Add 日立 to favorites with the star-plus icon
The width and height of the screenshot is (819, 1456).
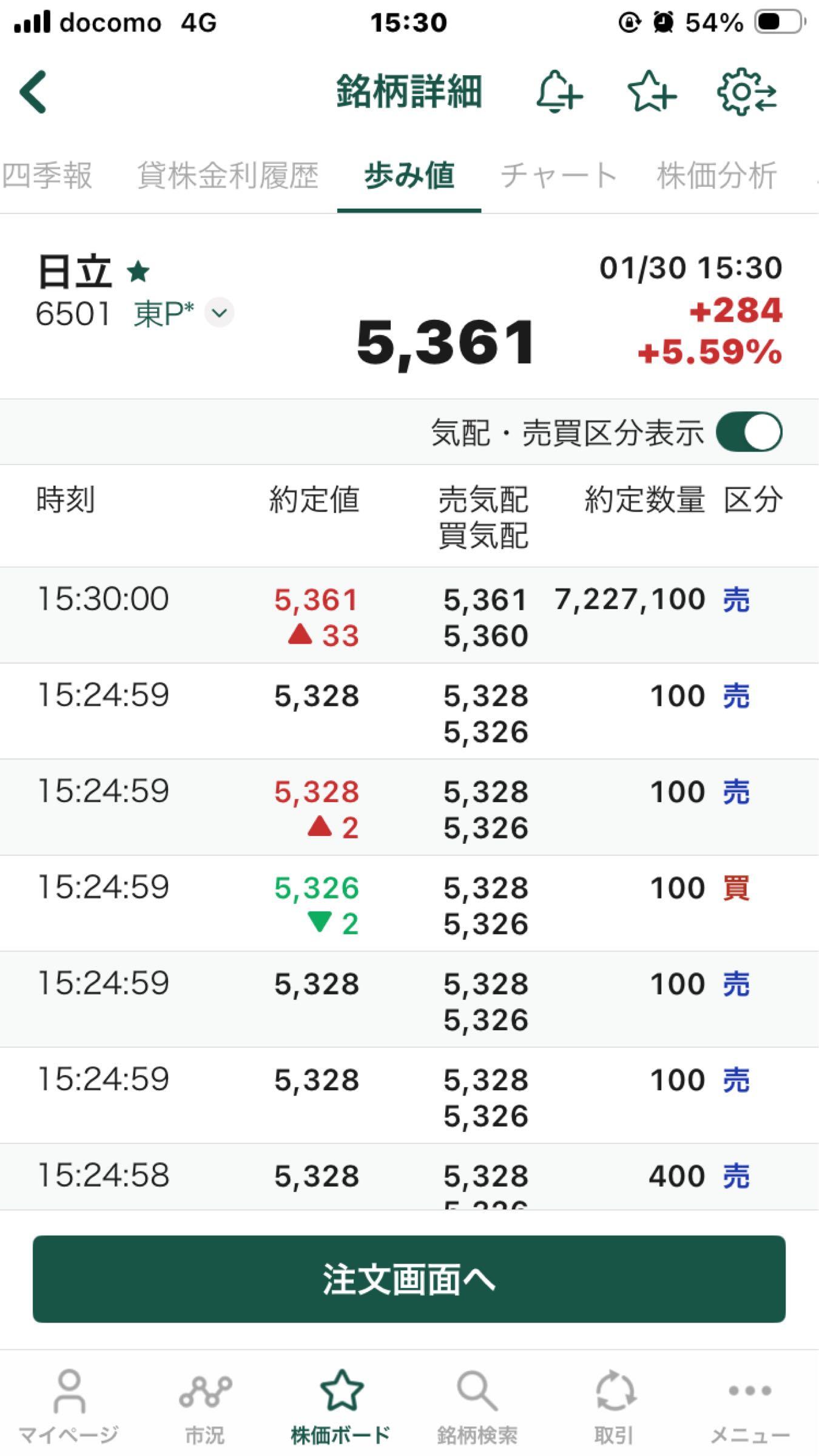point(651,92)
